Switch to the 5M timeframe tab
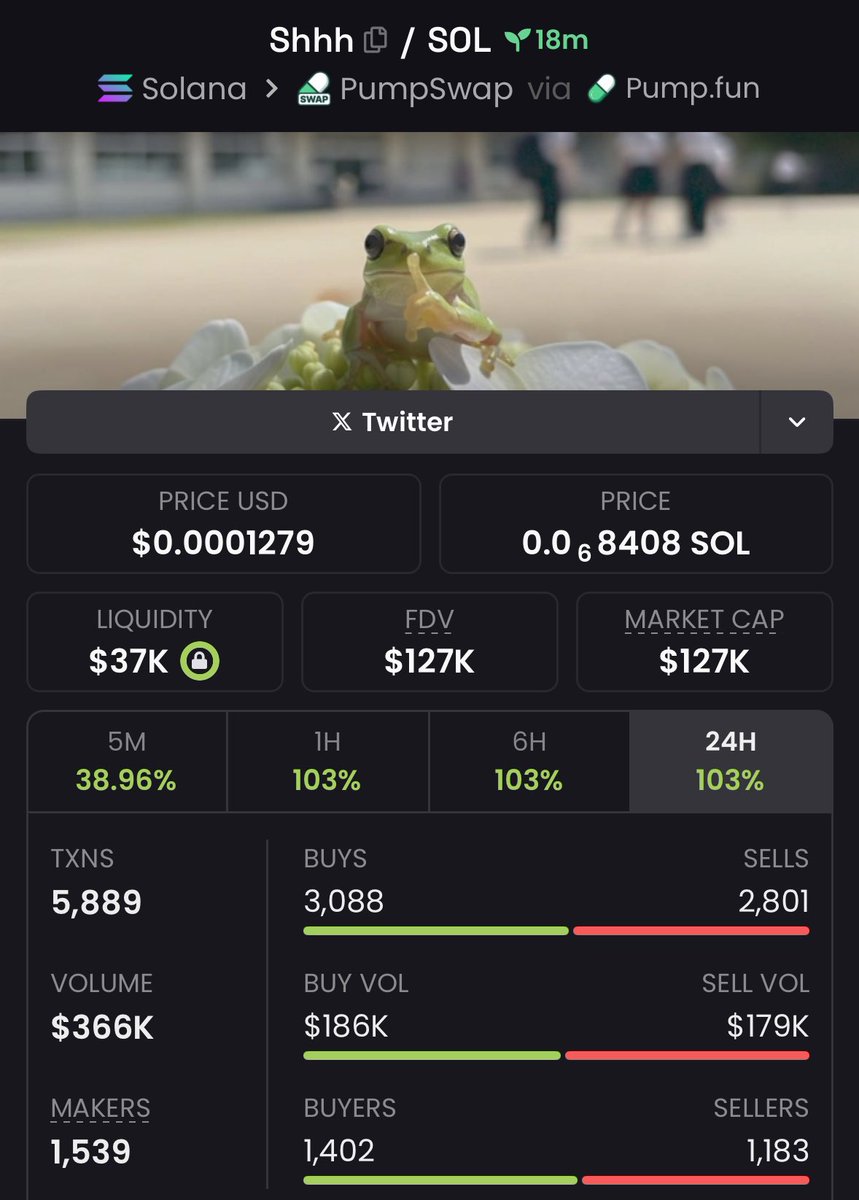The width and height of the screenshot is (859, 1200). (x=127, y=761)
